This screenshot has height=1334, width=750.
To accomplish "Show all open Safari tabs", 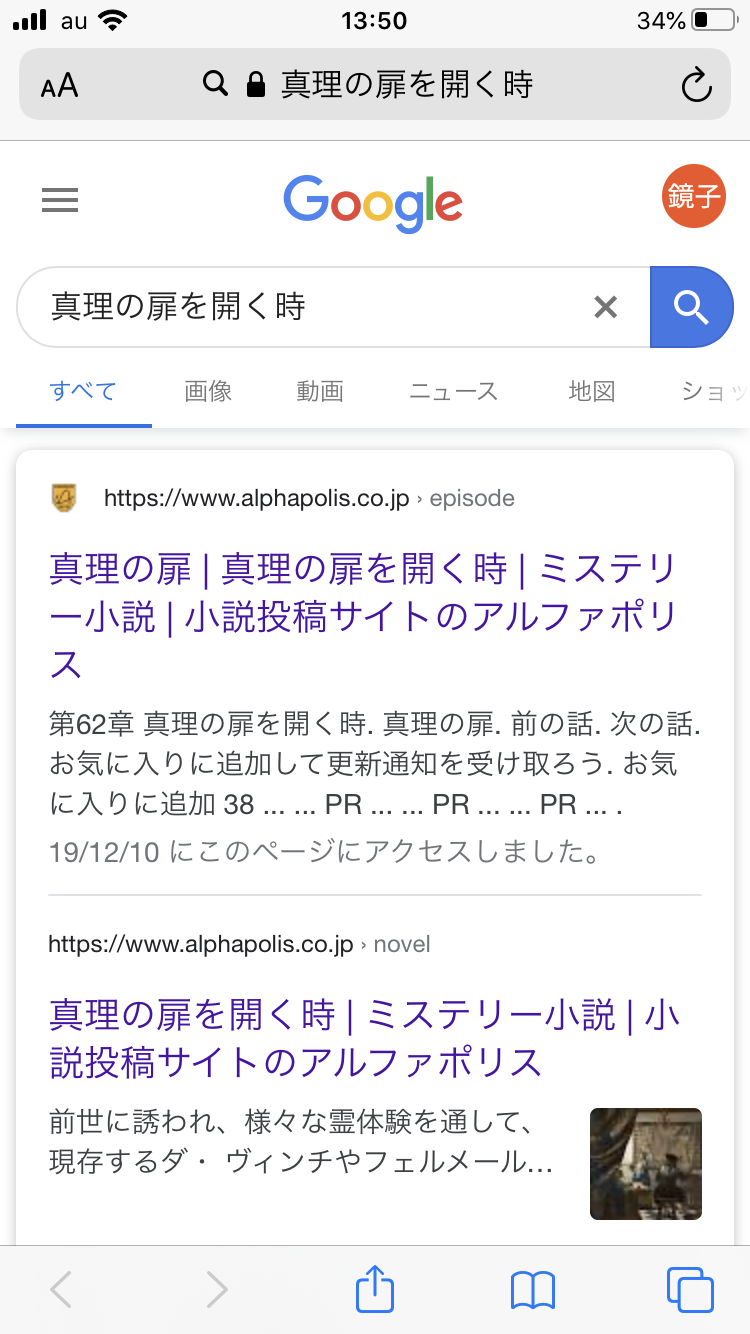I will 689,1290.
